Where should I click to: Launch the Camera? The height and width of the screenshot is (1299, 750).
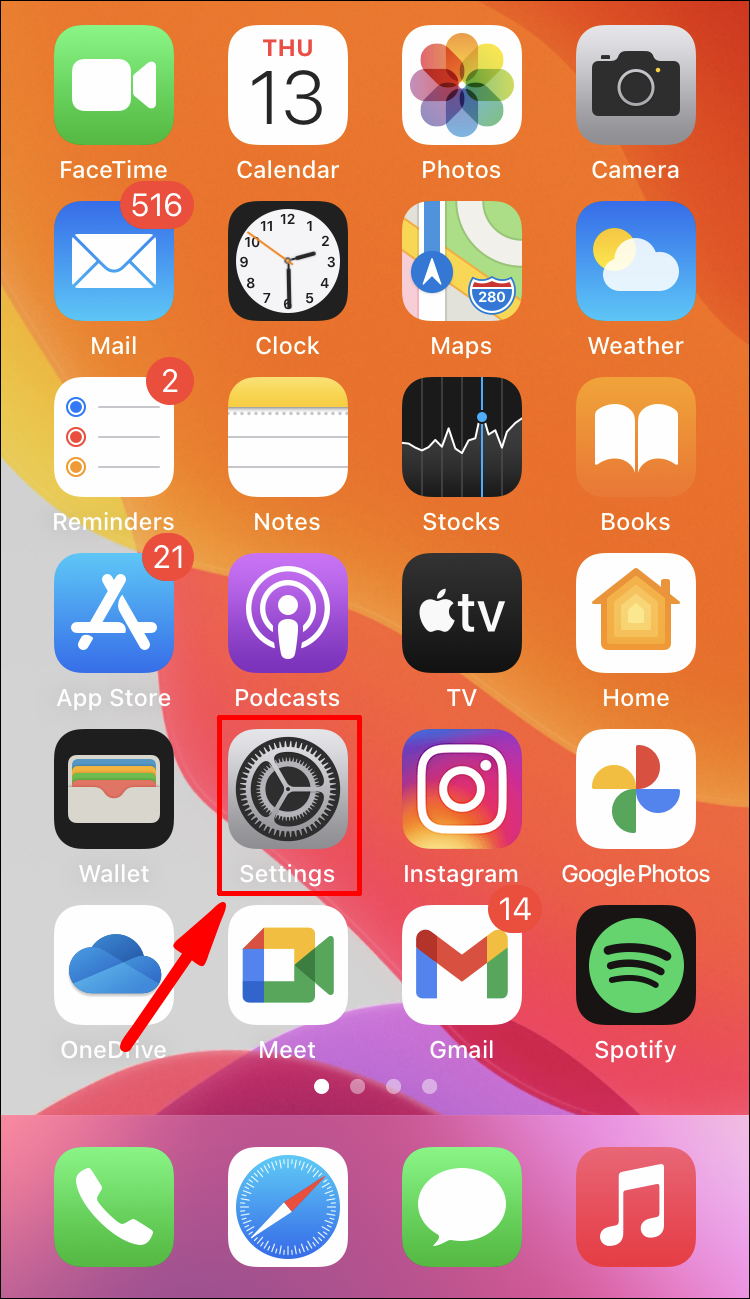coord(636,85)
